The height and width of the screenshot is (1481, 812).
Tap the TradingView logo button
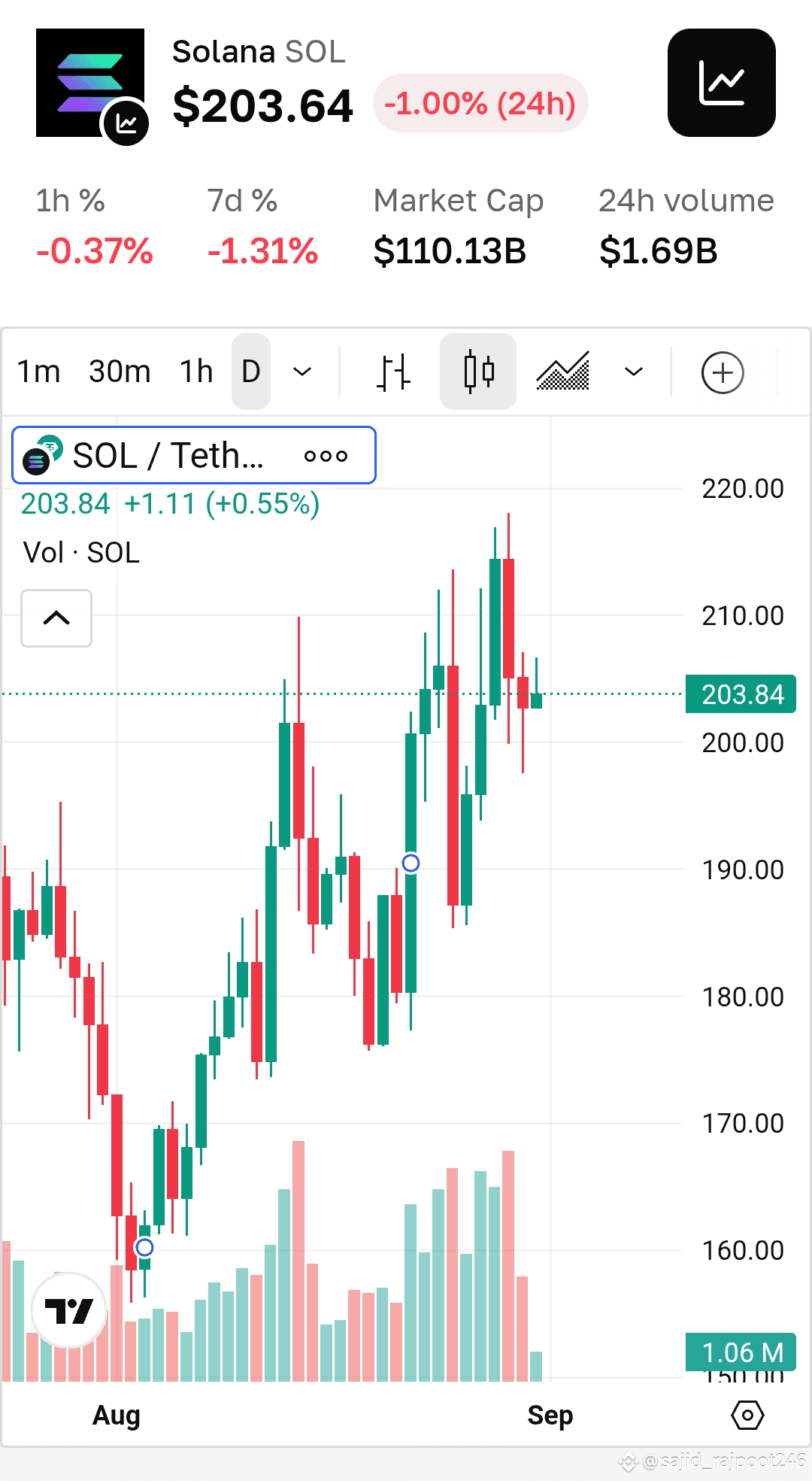[68, 1311]
